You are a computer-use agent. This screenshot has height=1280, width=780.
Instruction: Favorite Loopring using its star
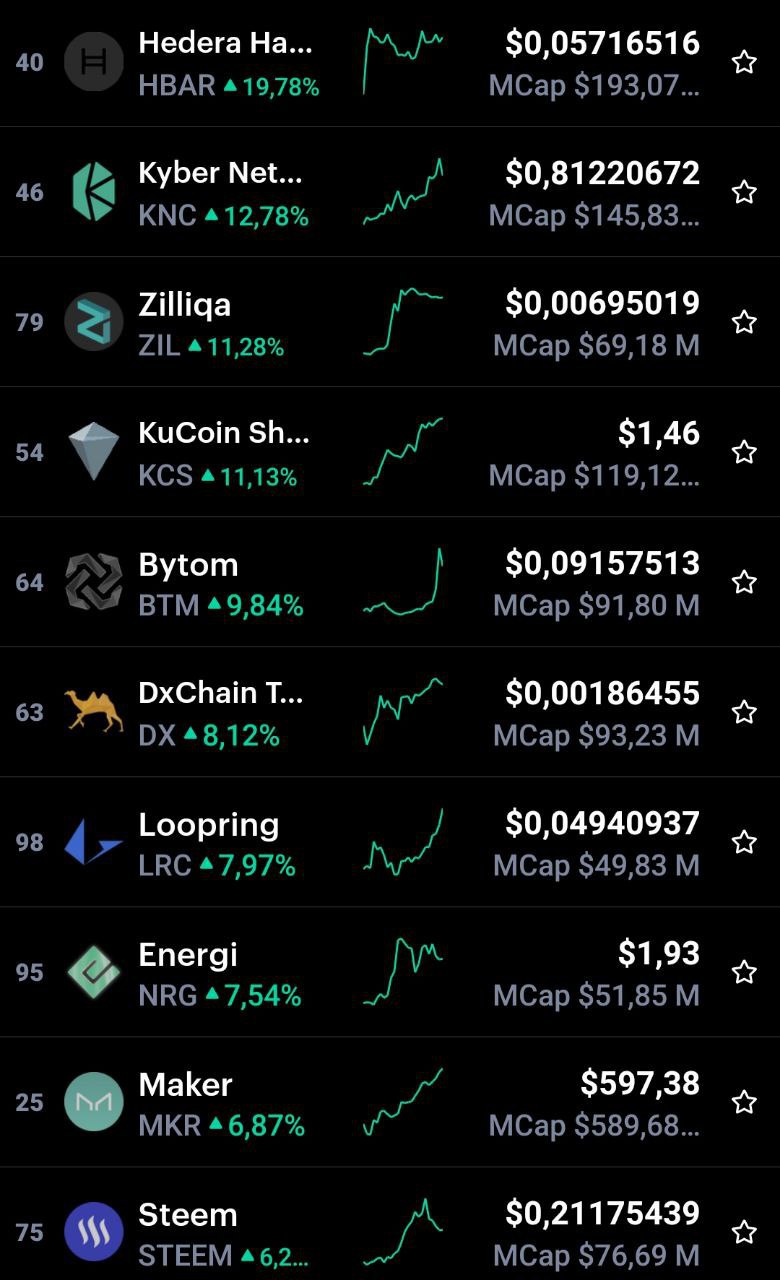744,842
